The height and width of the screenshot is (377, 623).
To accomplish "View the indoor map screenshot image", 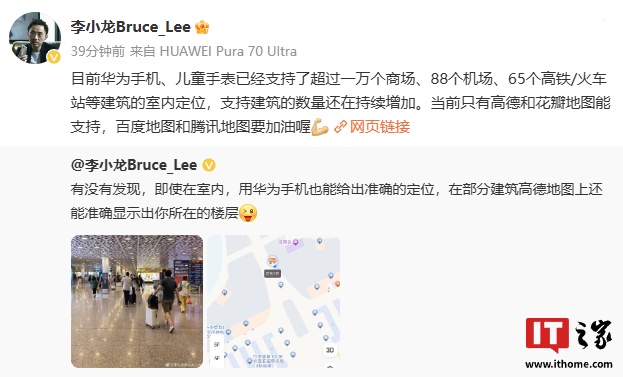I will pos(273,301).
